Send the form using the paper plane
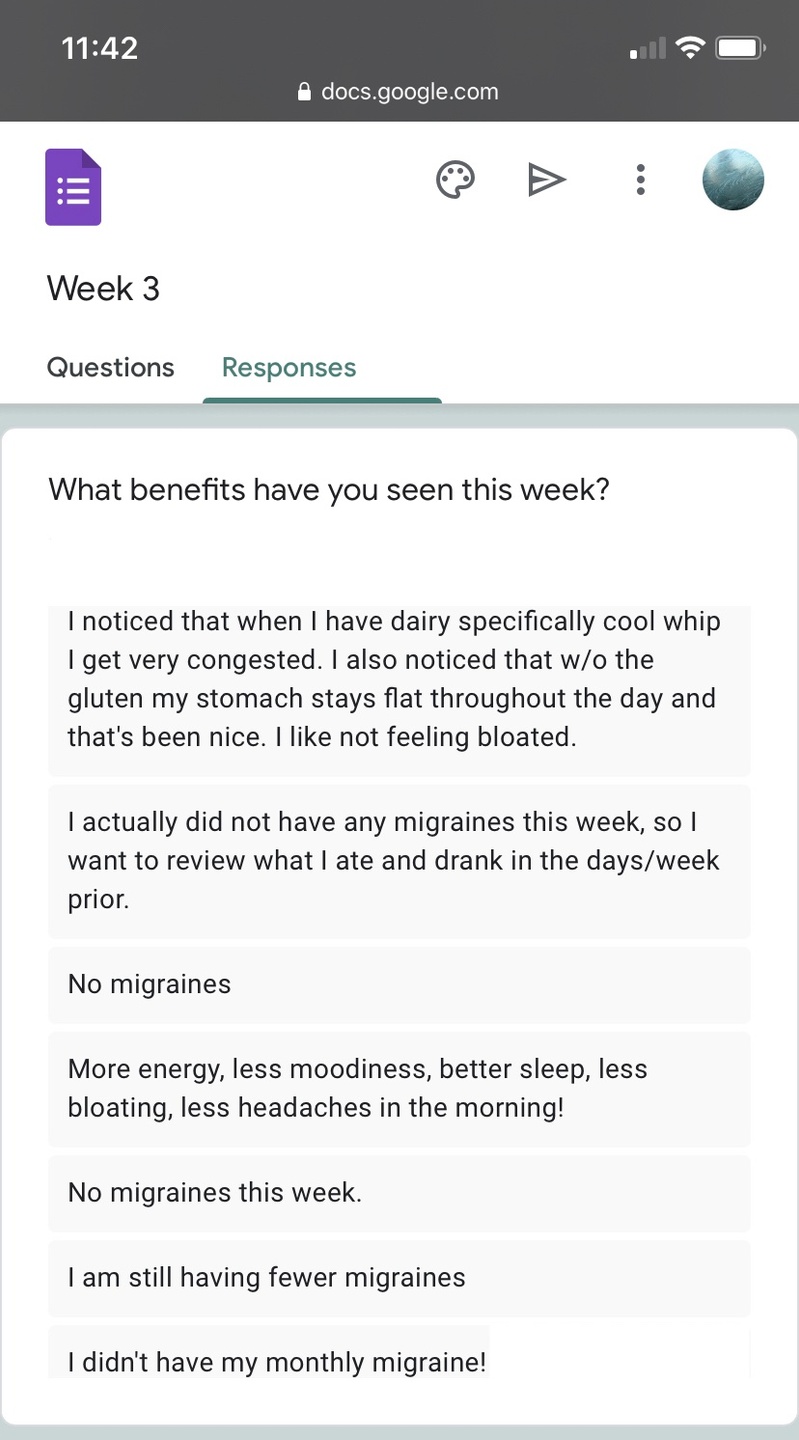The height and width of the screenshot is (1440, 799). coord(546,180)
